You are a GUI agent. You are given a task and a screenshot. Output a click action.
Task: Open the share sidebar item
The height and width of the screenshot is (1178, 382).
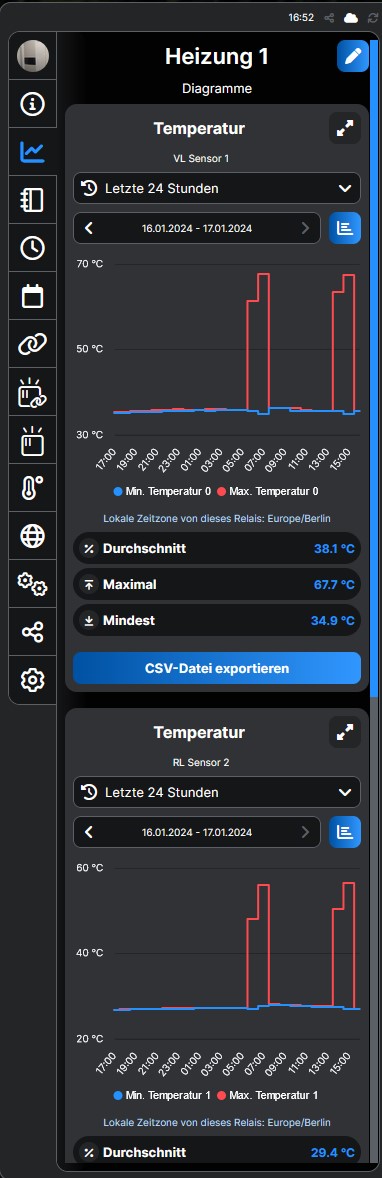tap(32, 633)
